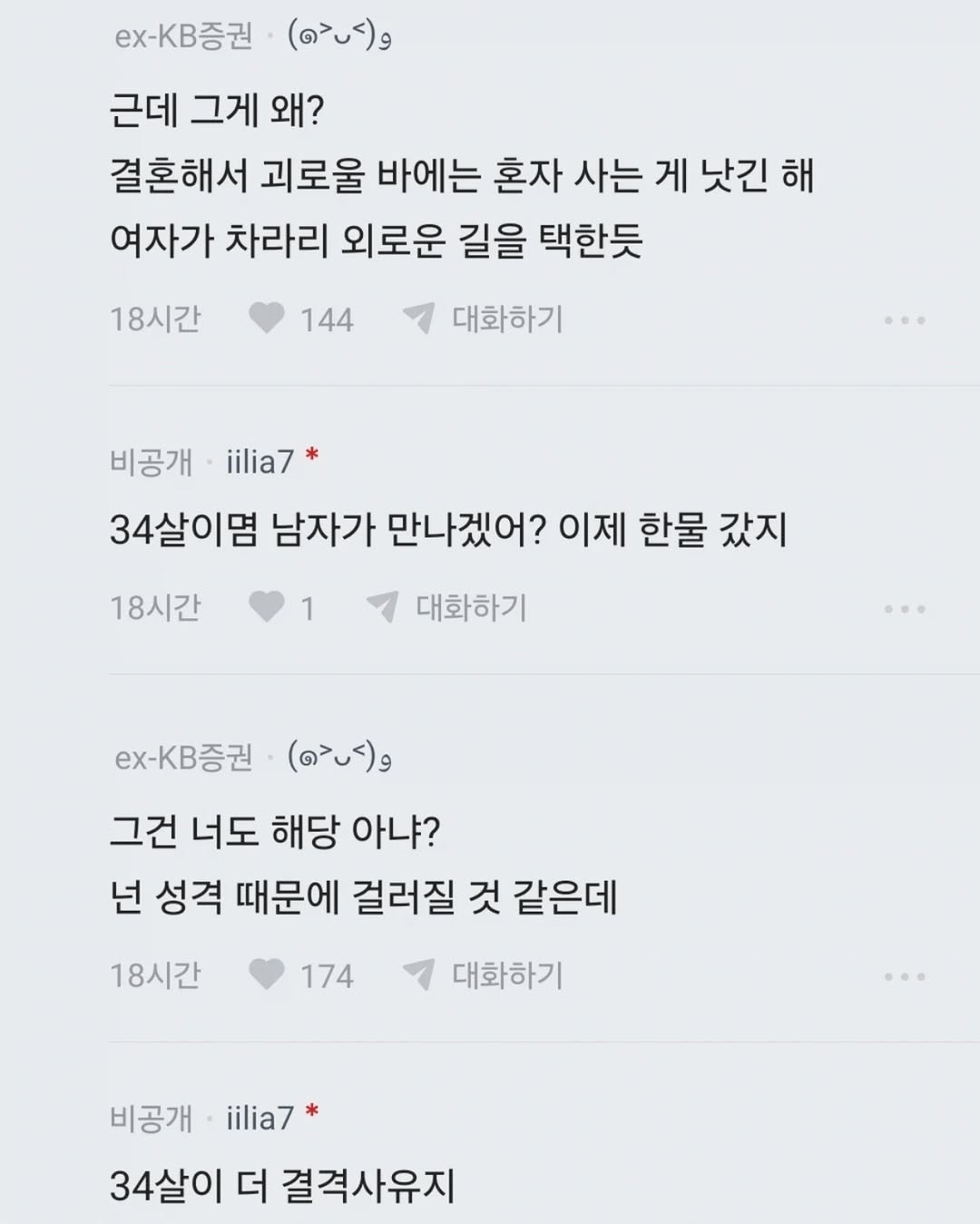Open overflow menu on iilia7's 1-like comment
This screenshot has width=980, height=1224.
(905, 609)
